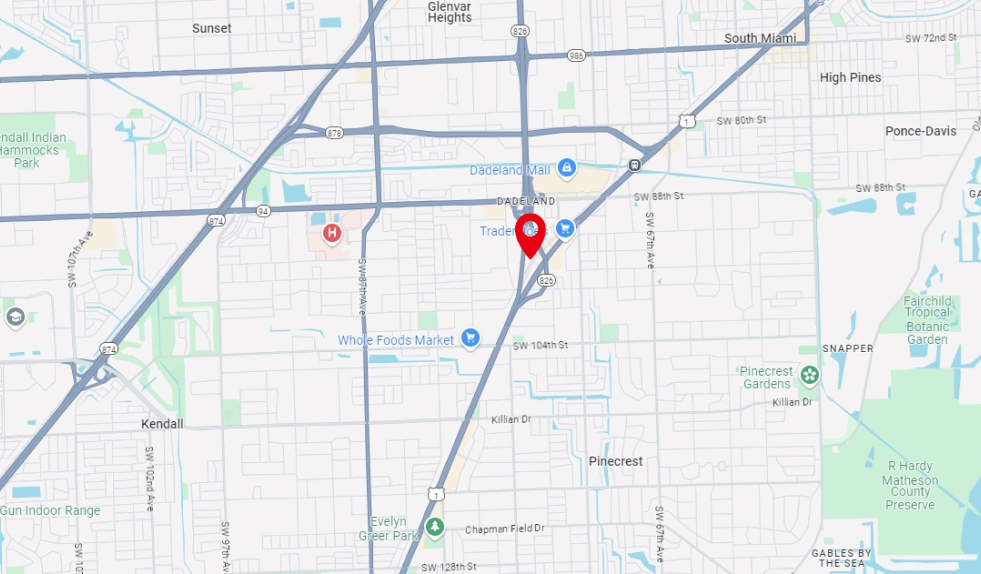Image resolution: width=981 pixels, height=574 pixels.
Task: Select the Pinecrest Gardens marker
Action: tap(809, 376)
